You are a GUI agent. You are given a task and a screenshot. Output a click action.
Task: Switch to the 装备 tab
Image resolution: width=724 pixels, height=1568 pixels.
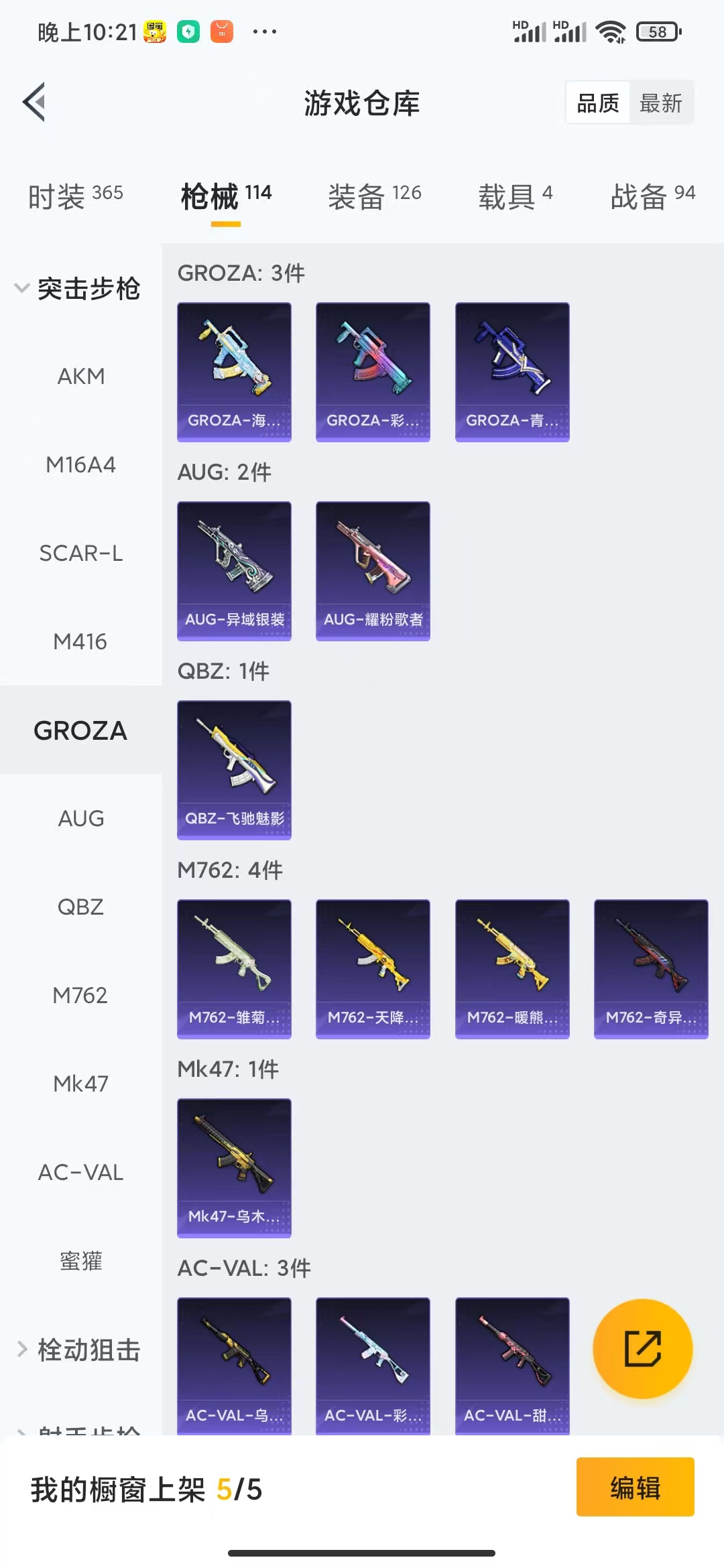coord(374,196)
